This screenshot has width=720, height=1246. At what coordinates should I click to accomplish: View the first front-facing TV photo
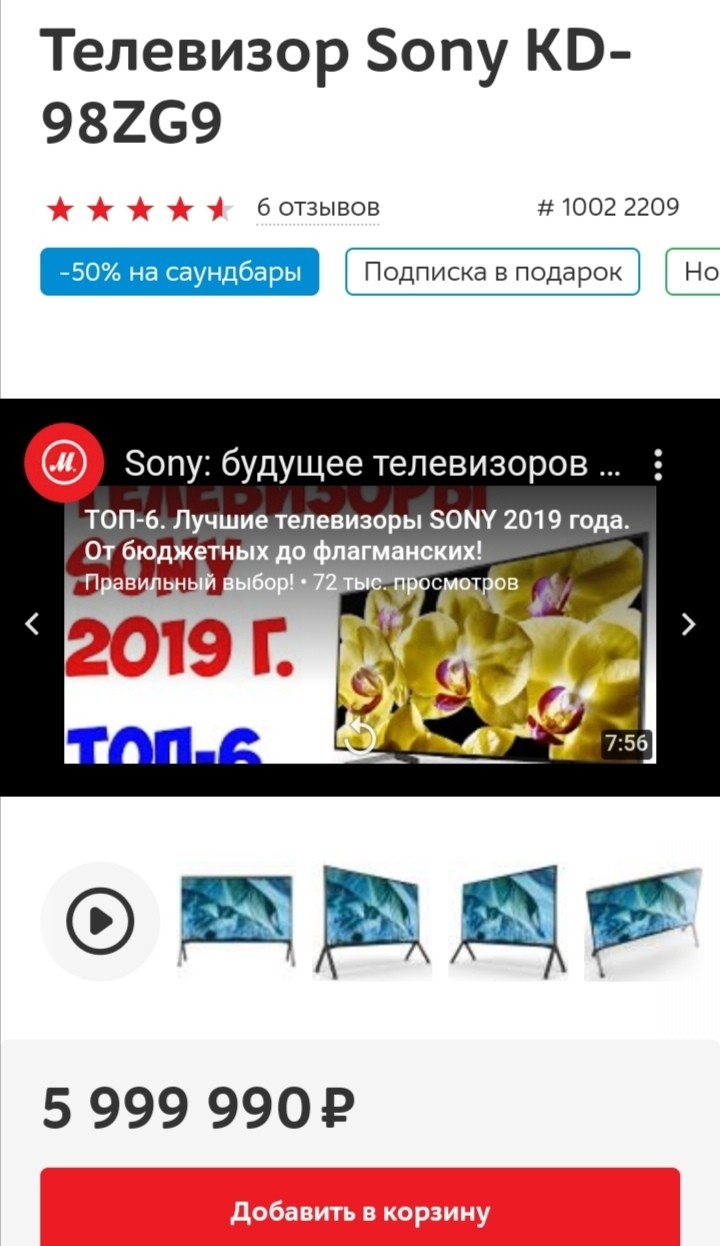pos(236,920)
